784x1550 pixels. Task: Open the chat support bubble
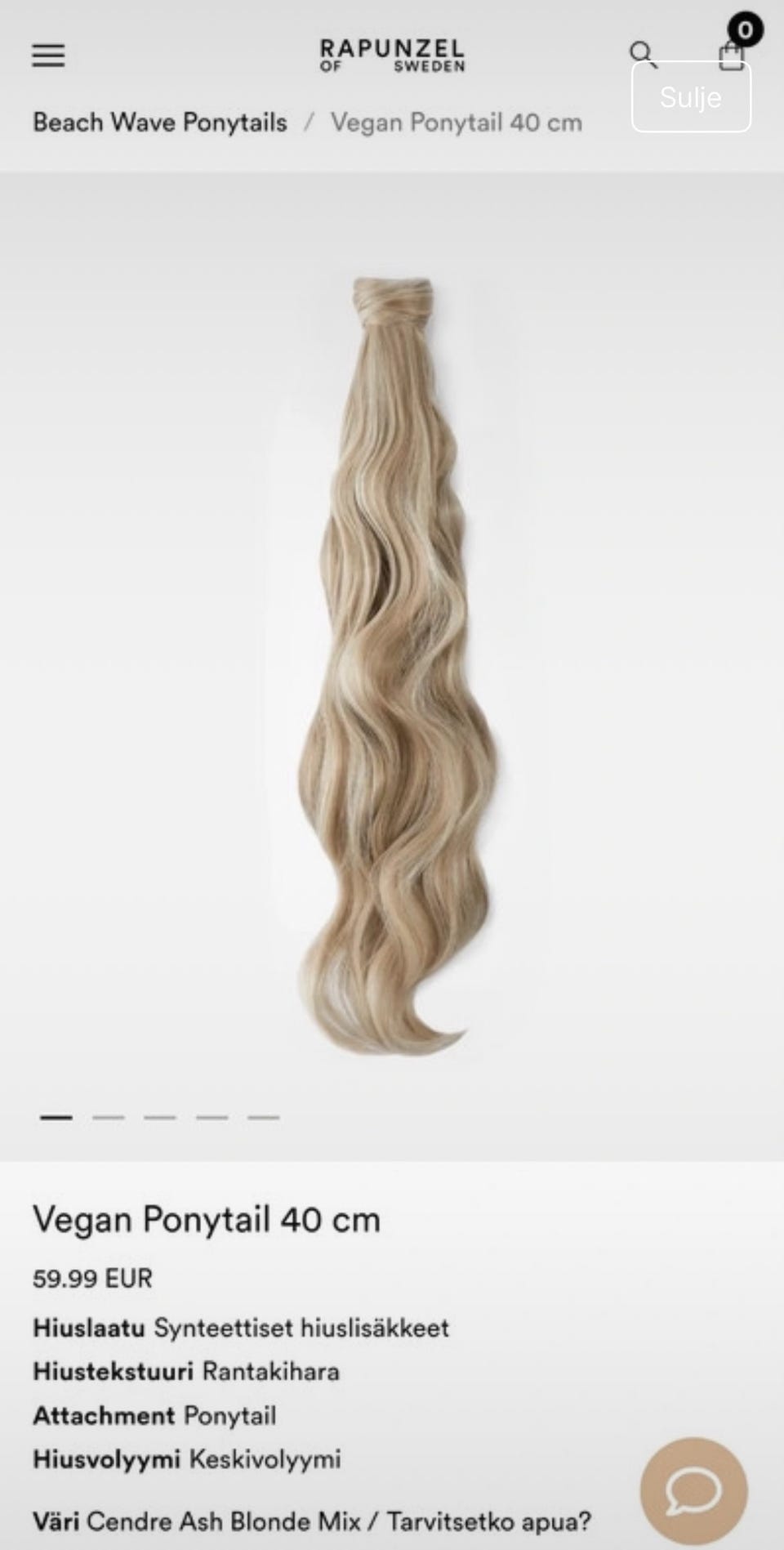pyautogui.click(x=693, y=1491)
